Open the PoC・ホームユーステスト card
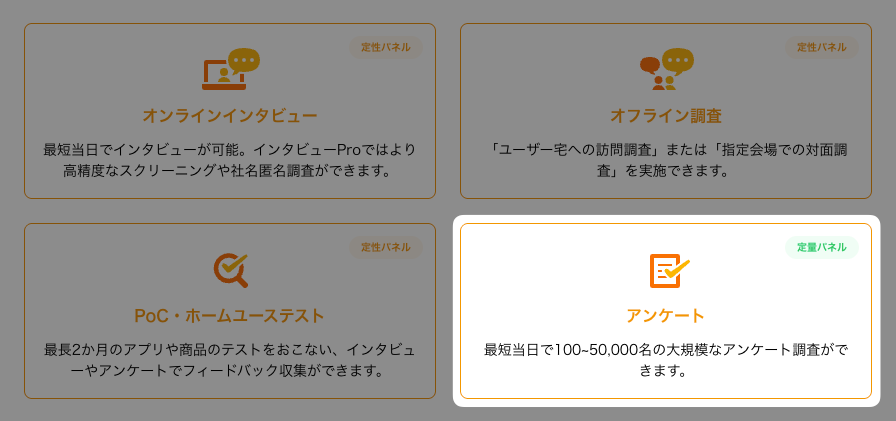 pyautogui.click(x=230, y=312)
